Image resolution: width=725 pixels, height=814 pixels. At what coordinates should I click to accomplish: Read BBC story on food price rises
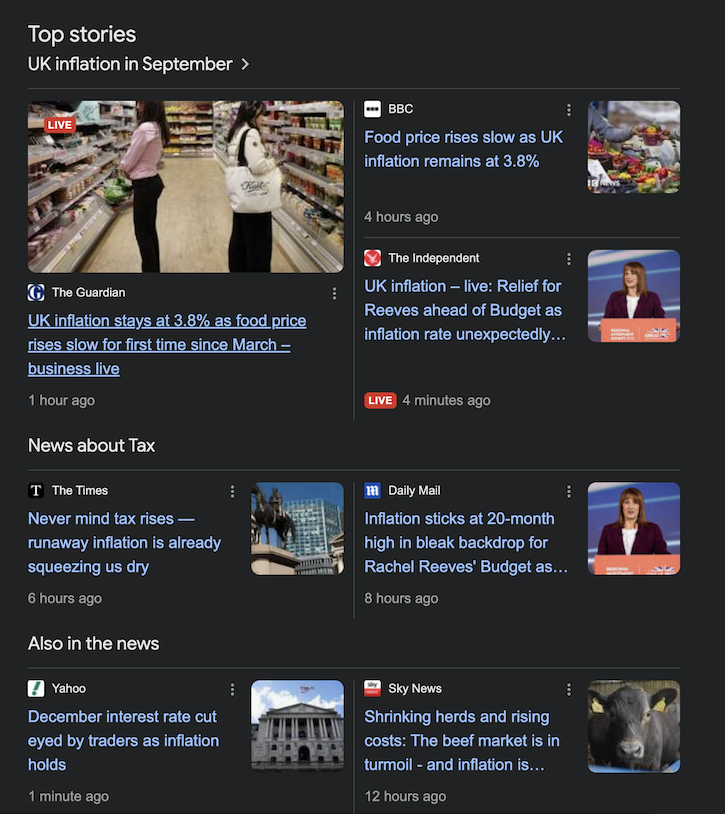464,149
